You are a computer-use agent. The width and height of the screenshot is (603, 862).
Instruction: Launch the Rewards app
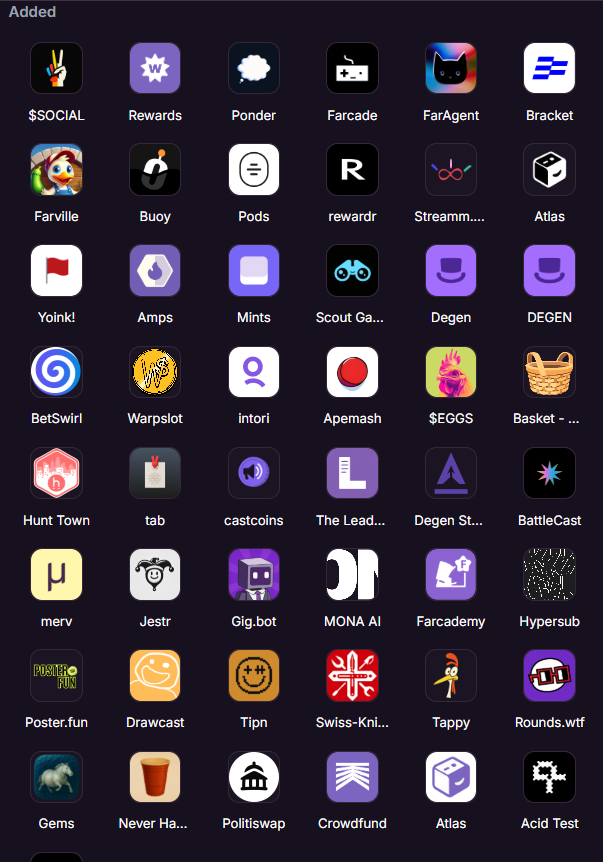click(x=155, y=69)
